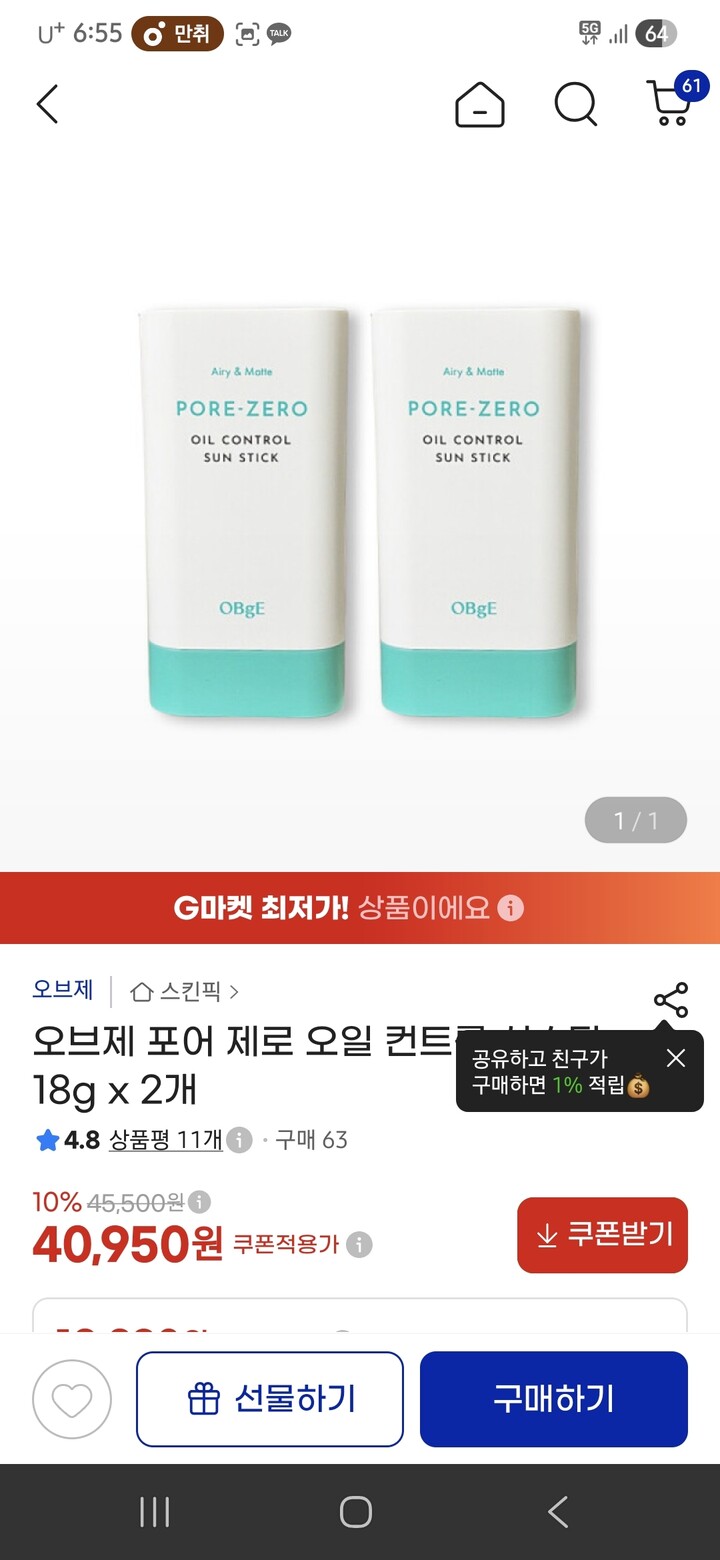Open the 스킨픽 store link
Screen dimensions: 720x1560
click(185, 992)
